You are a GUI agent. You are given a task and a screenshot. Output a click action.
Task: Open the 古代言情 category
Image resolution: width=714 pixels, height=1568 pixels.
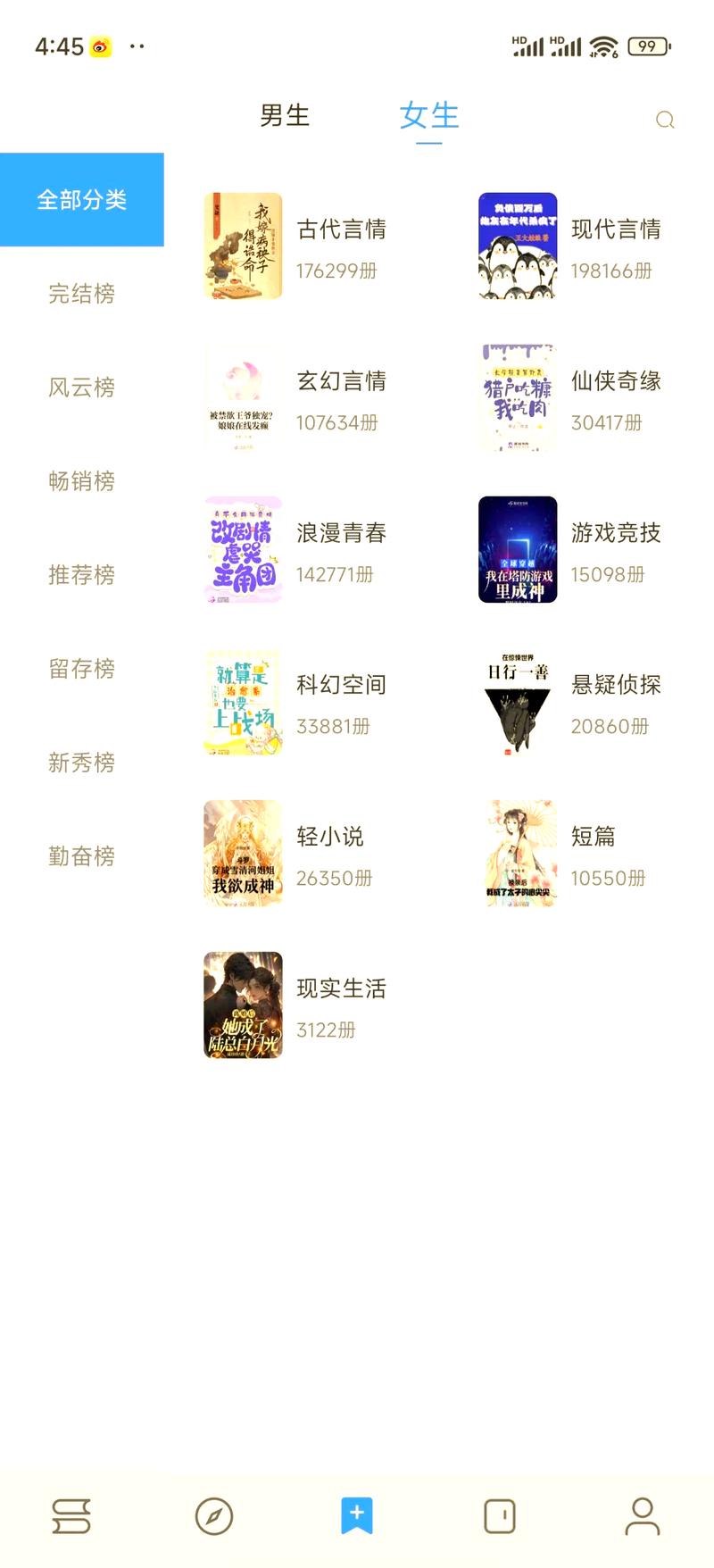(x=341, y=230)
